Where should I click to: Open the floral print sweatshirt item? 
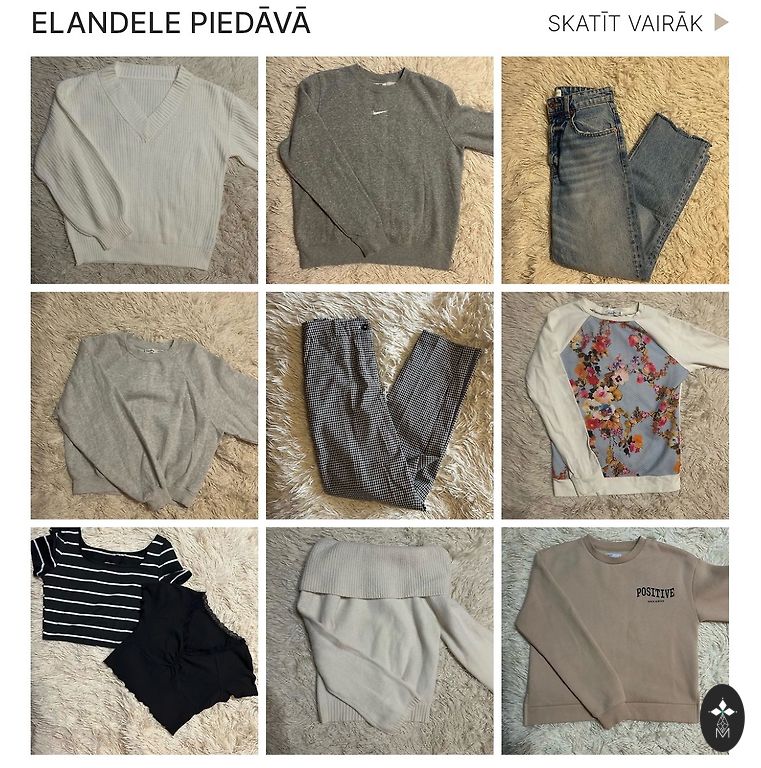click(615, 405)
